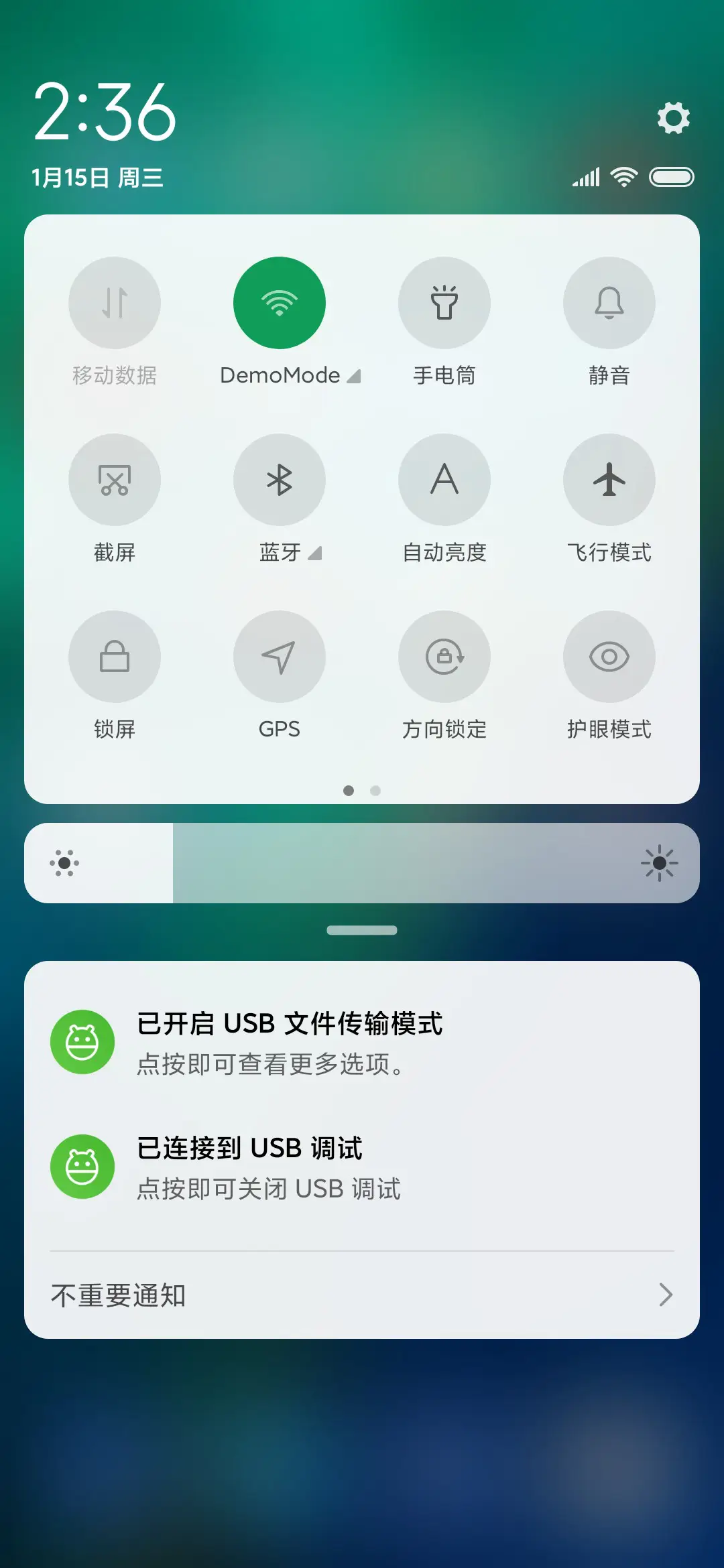The height and width of the screenshot is (1568, 724).
Task: Adjust the brightness slider
Action: [362, 863]
